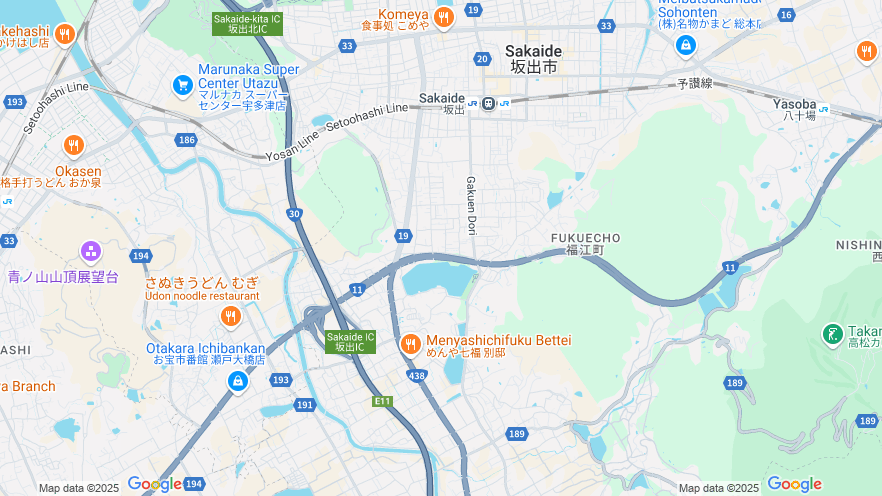882x496 pixels.
Task: Tap the Okasen udon restaurant pin
Action: (73, 146)
